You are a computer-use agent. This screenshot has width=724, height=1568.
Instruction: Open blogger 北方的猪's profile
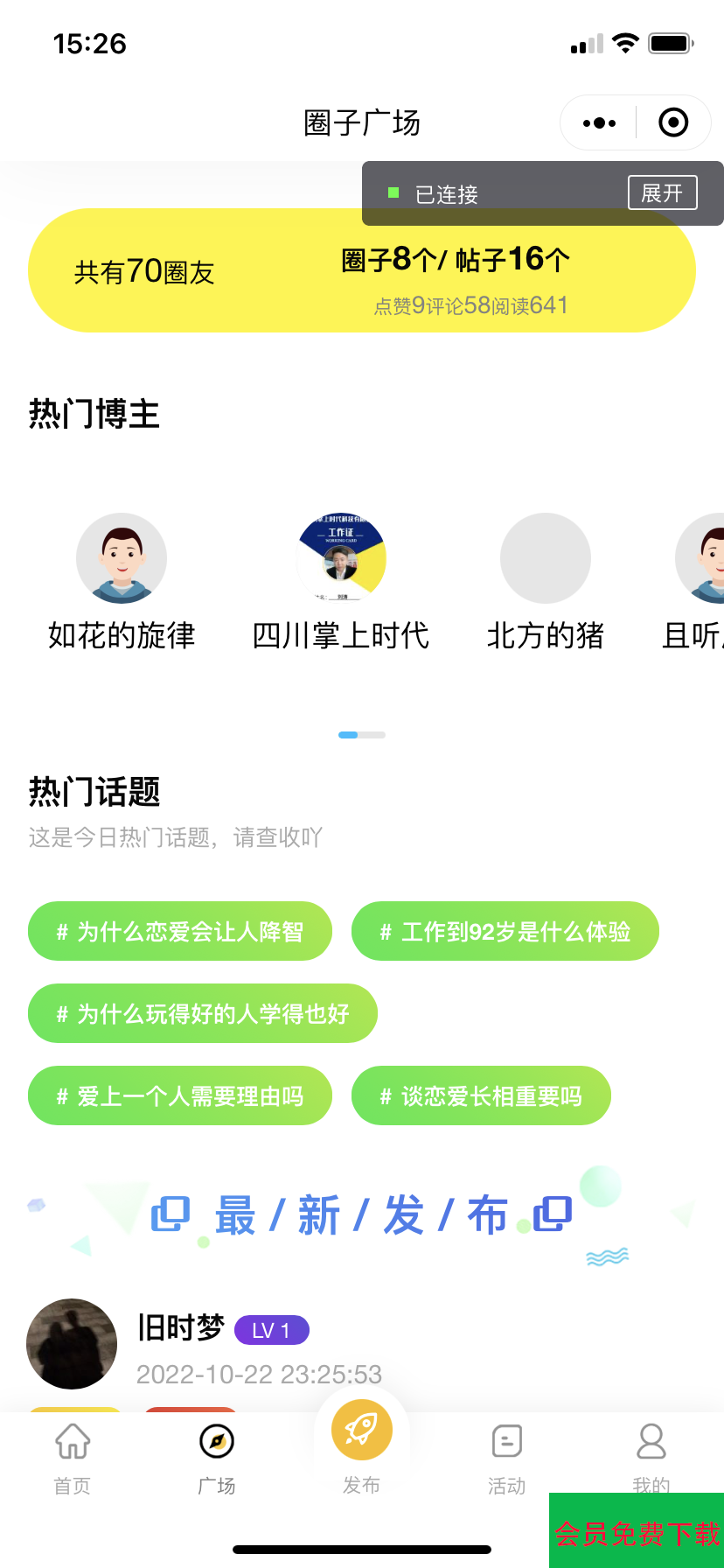(545, 558)
